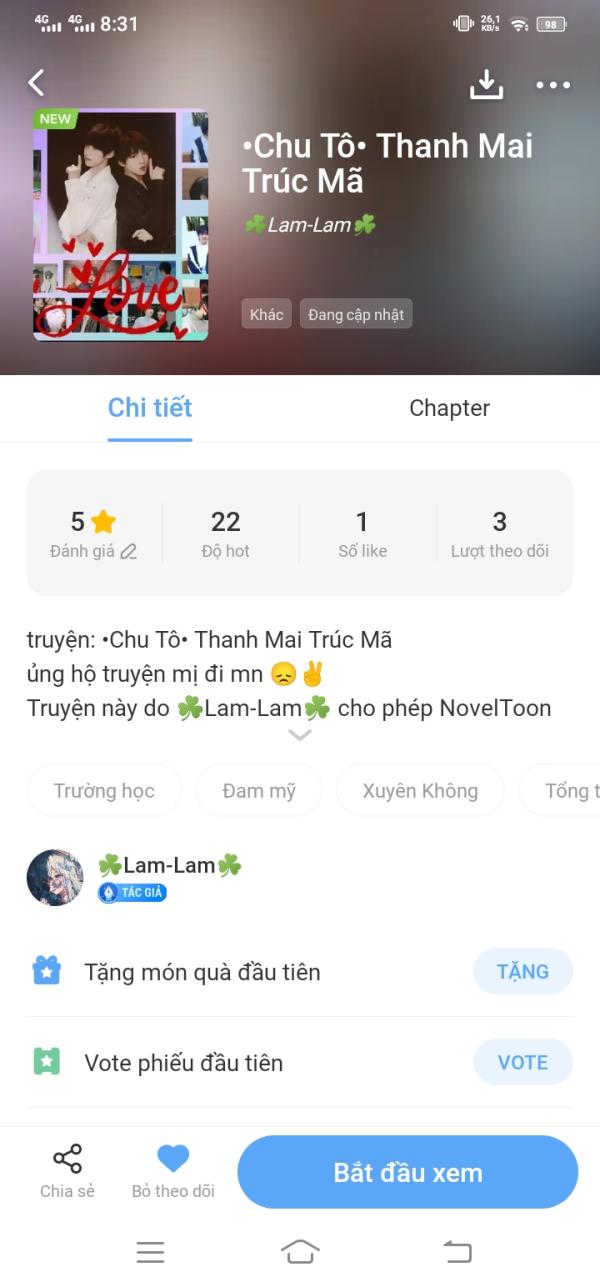The height and width of the screenshot is (1287, 600).
Task: Start reading with Bắt đầu xem
Action: (x=407, y=1172)
